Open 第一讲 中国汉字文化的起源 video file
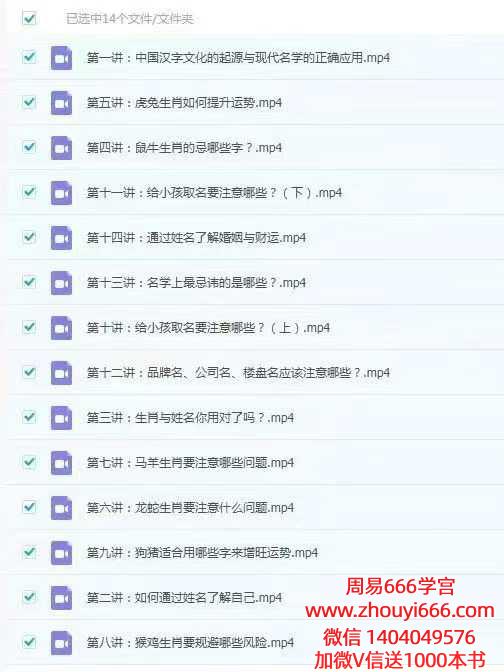The height and width of the screenshot is (672, 504). [238, 57]
